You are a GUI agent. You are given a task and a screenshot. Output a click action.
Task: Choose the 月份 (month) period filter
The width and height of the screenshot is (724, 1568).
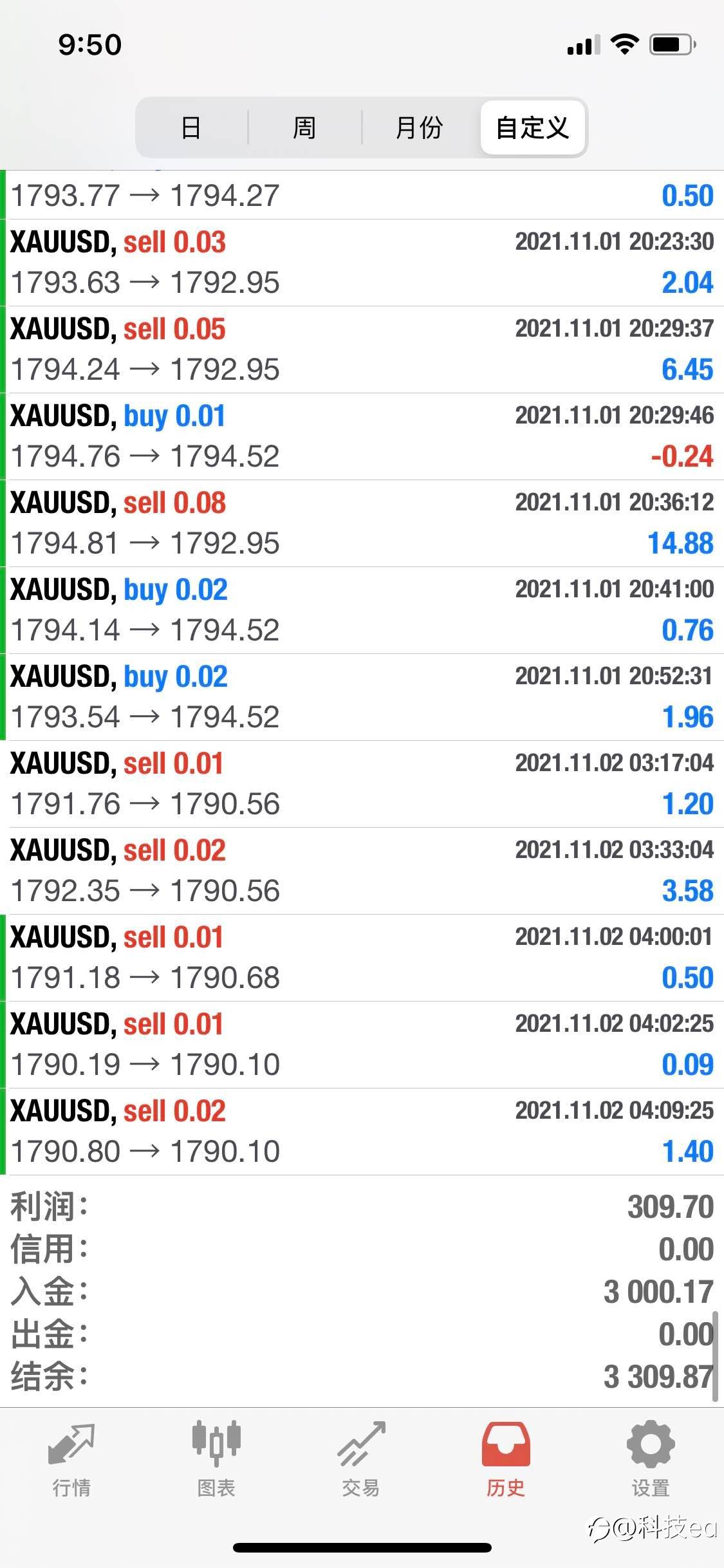(x=419, y=127)
